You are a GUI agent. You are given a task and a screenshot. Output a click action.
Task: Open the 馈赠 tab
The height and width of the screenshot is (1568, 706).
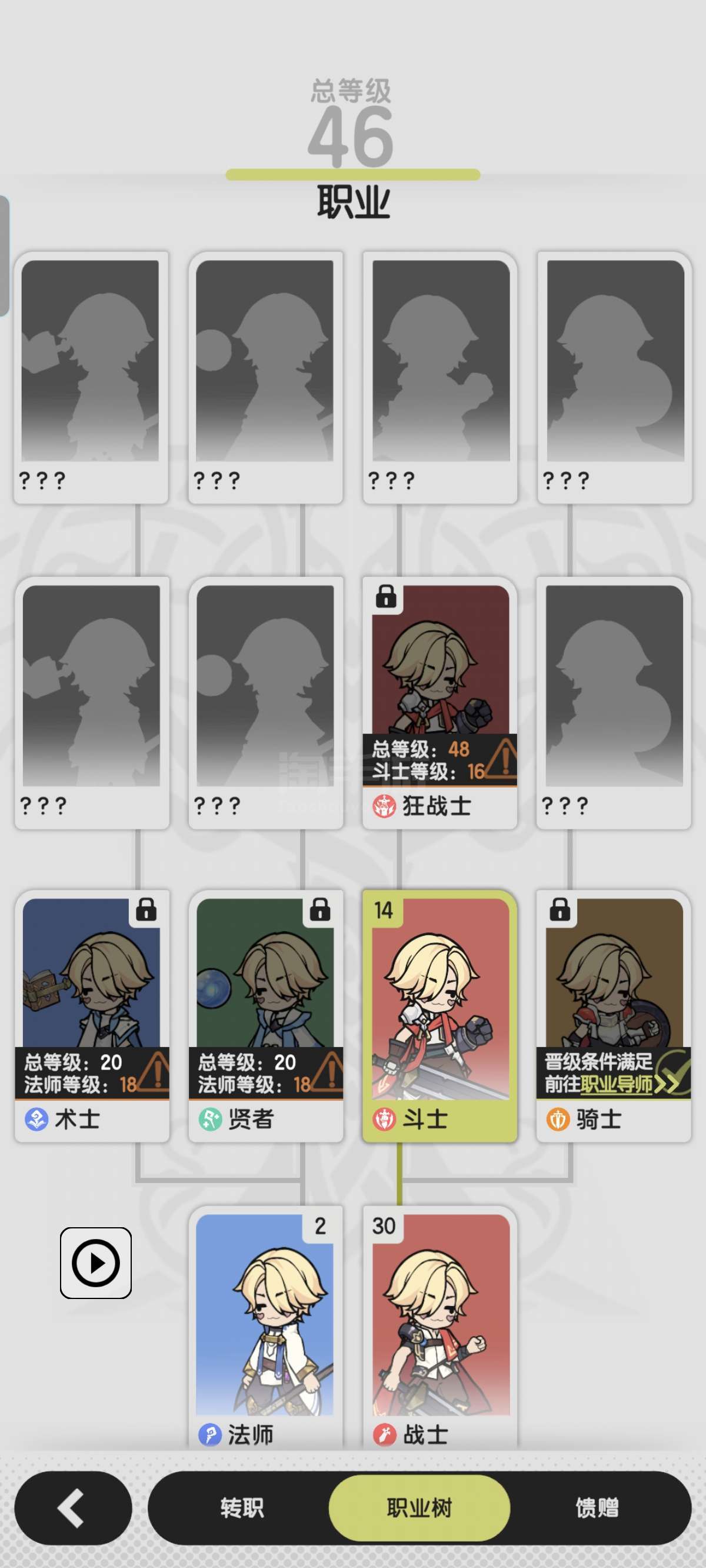(597, 1509)
